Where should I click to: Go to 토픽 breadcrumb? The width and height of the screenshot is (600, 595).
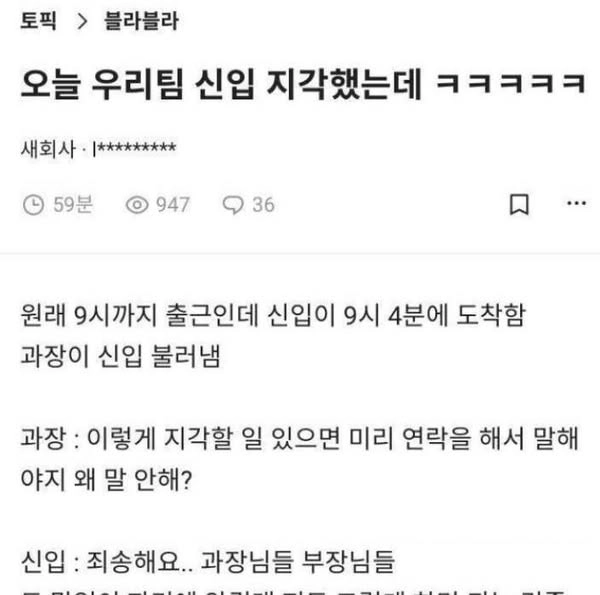[x=38, y=22]
